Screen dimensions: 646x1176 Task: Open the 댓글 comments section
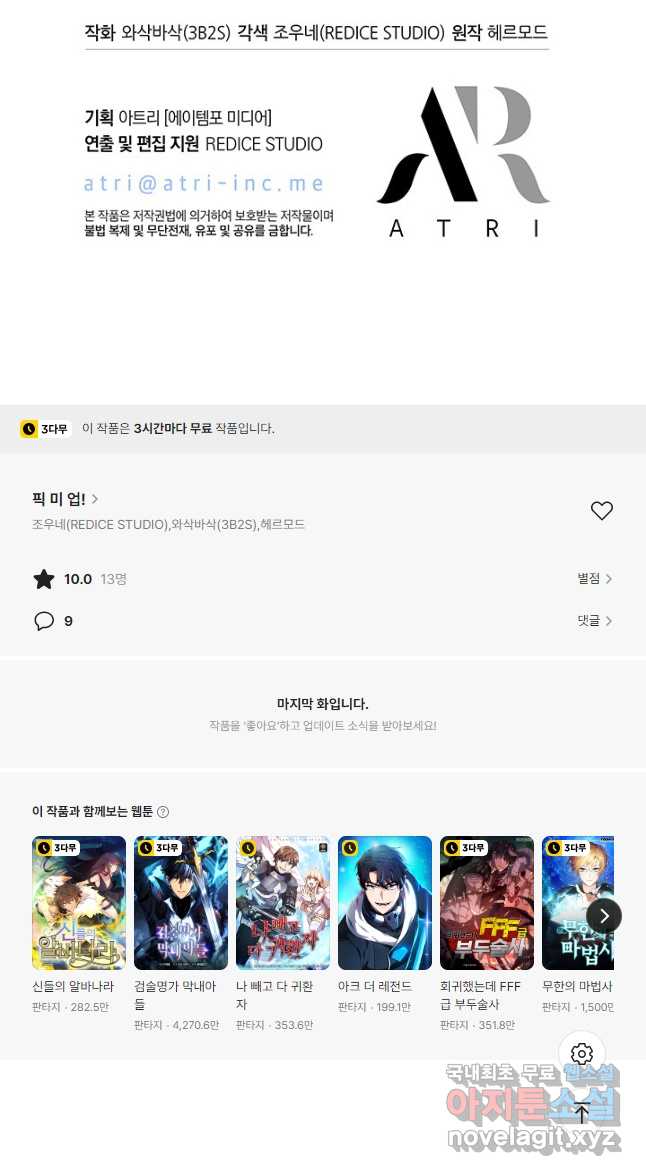click(x=594, y=621)
